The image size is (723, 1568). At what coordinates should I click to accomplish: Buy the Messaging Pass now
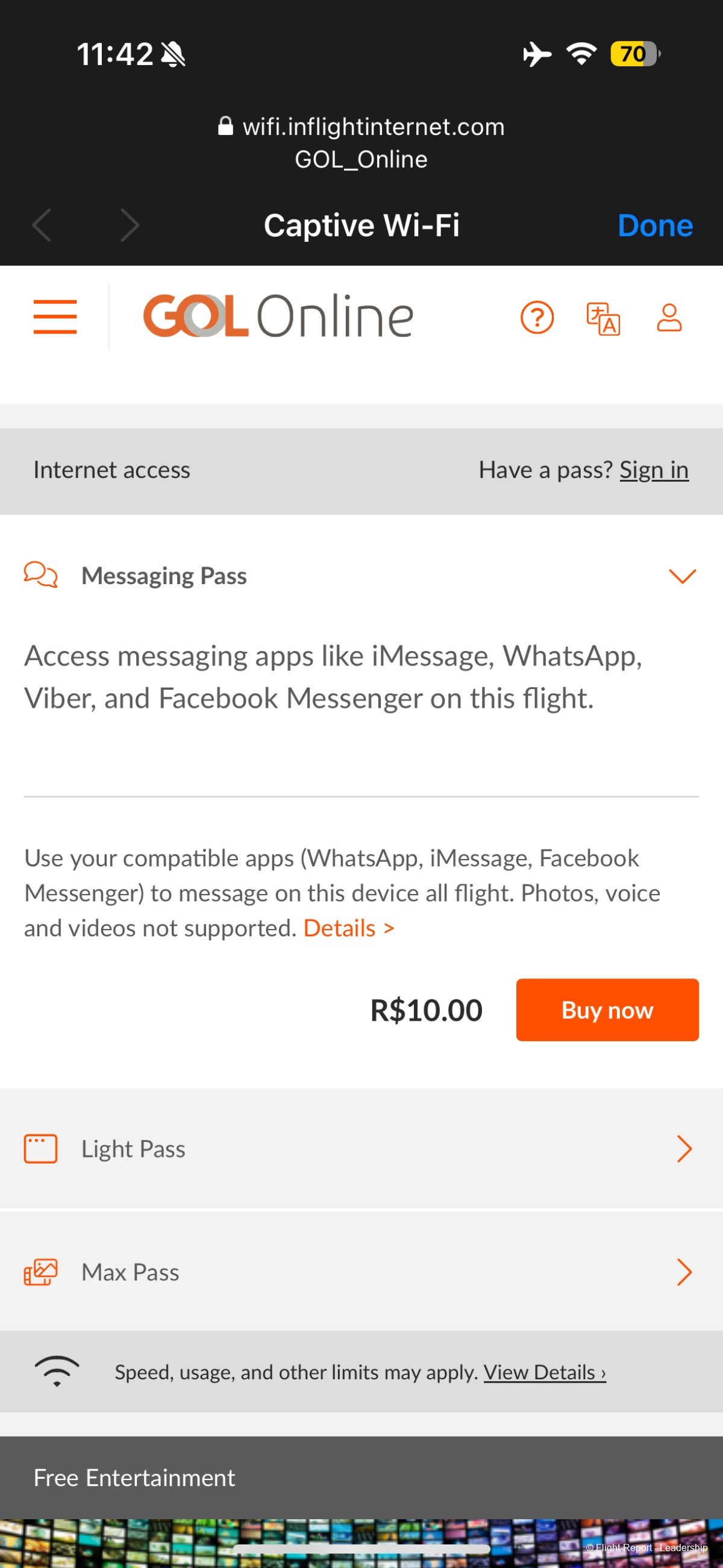tap(607, 1010)
